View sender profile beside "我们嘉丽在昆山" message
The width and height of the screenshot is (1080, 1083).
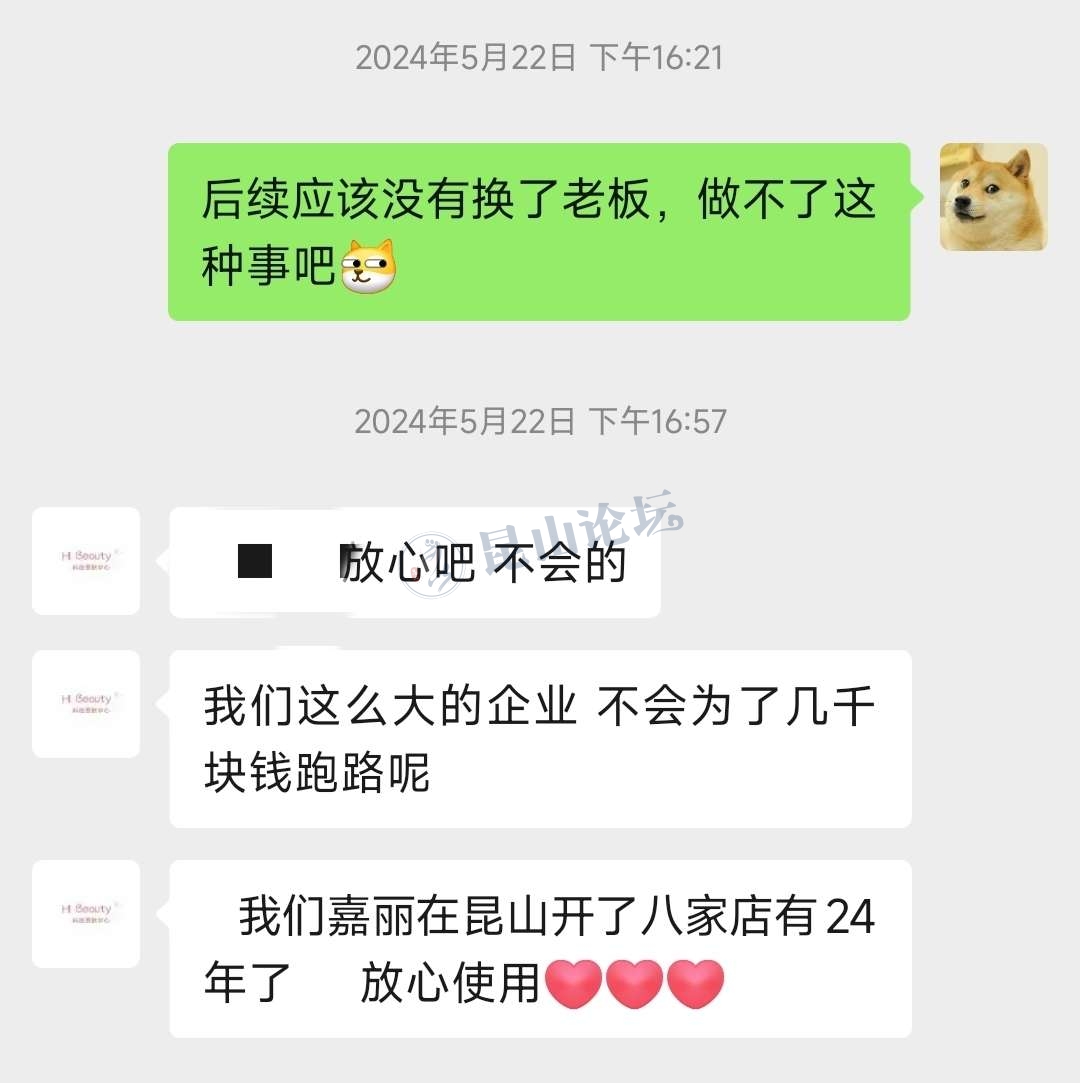(86, 914)
